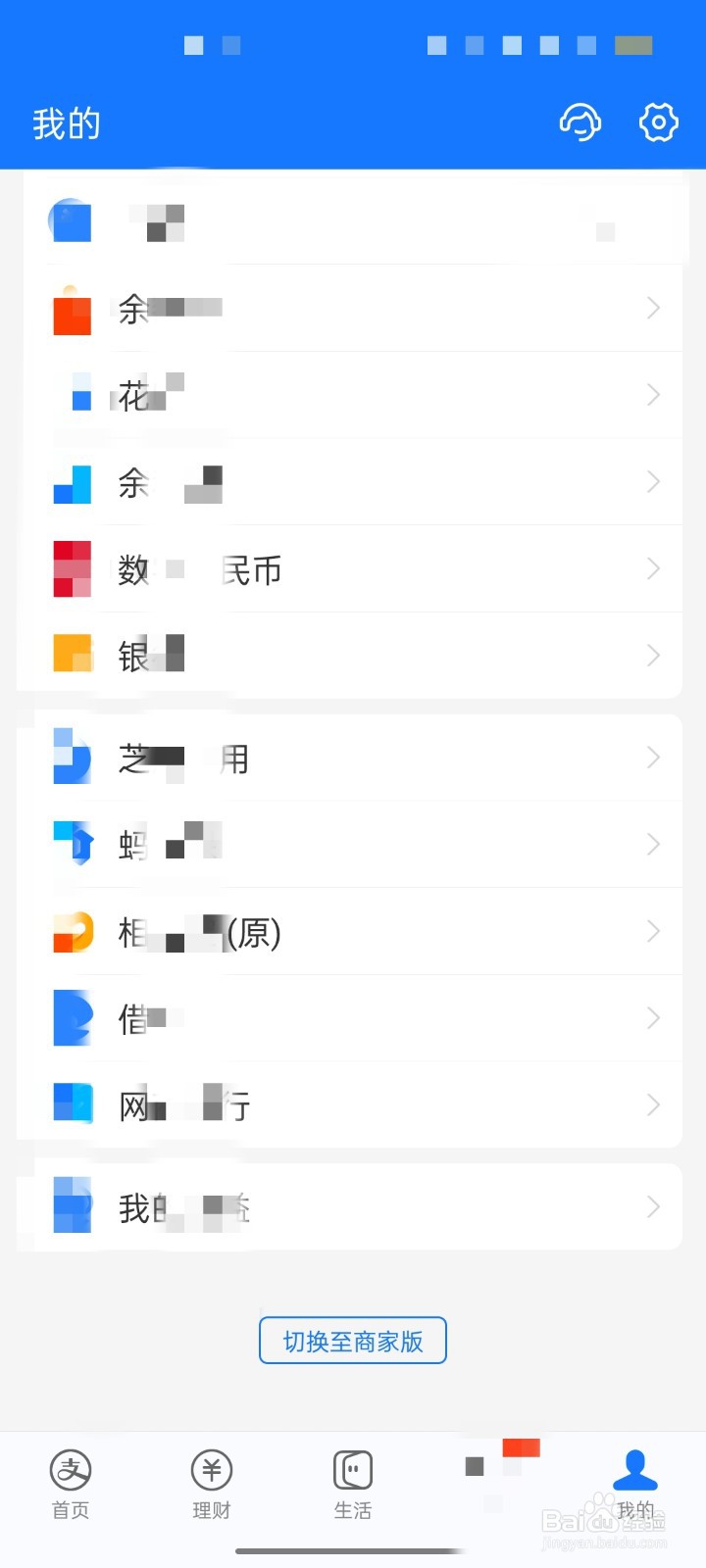The image size is (706, 1568).
Task: Open the customer service headset icon
Action: tap(580, 123)
